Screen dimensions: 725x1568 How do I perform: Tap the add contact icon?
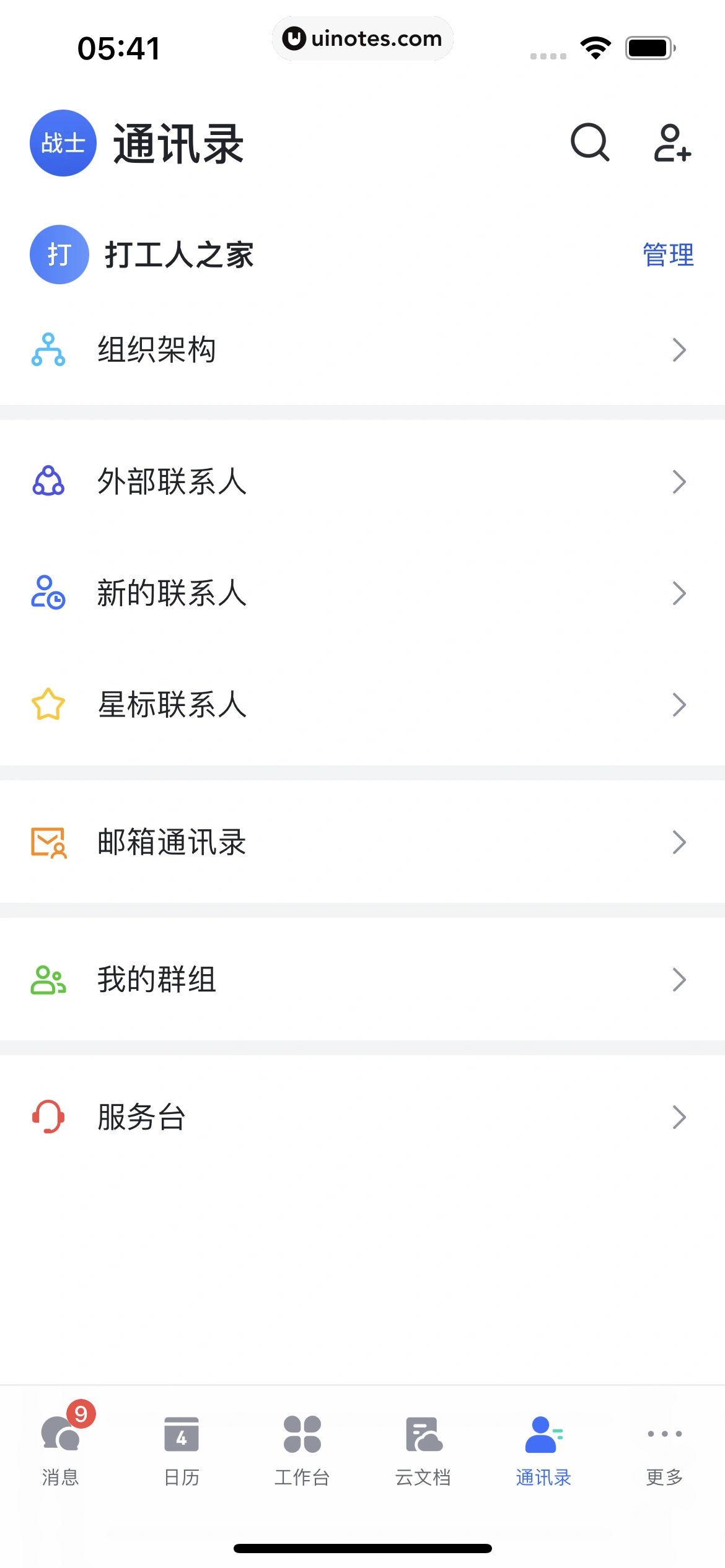672,143
